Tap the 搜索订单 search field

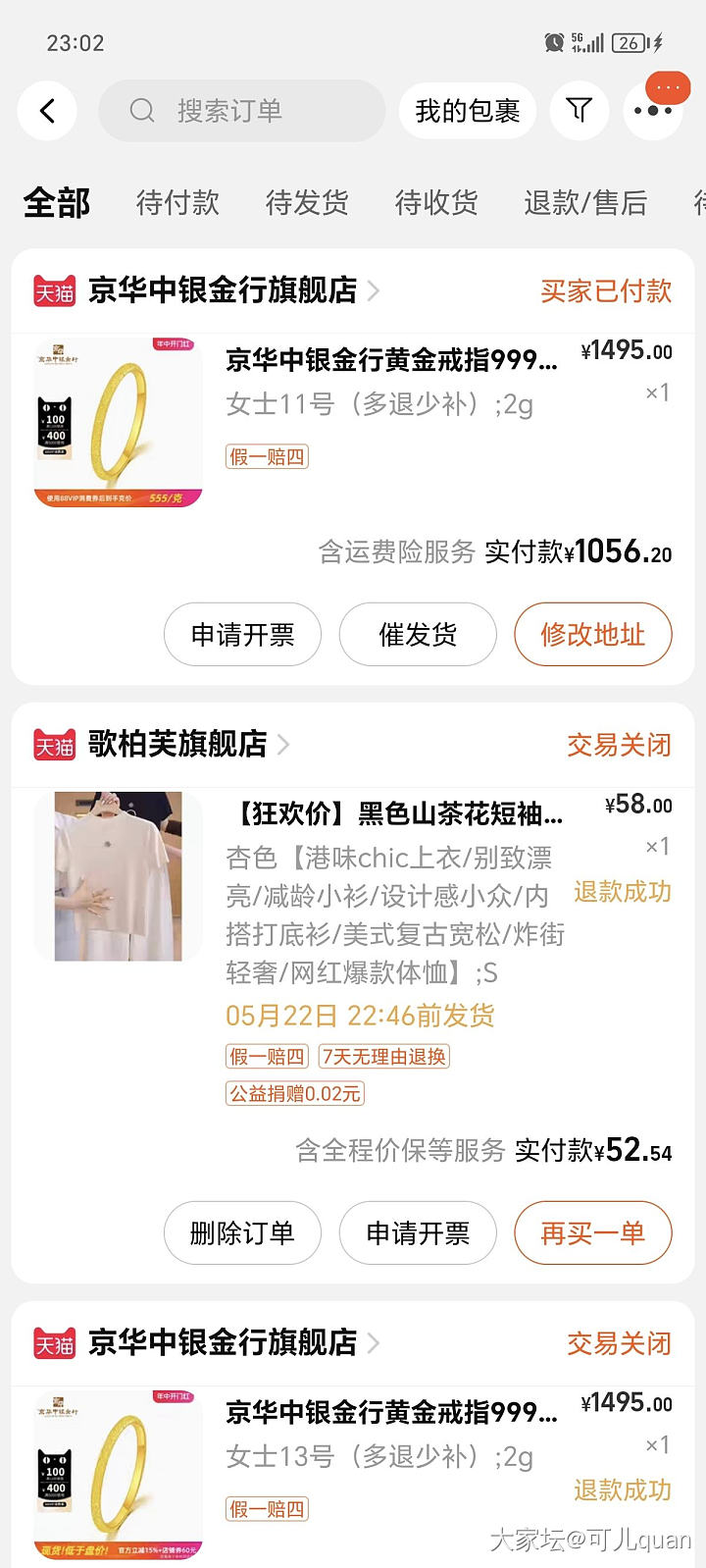click(x=241, y=111)
